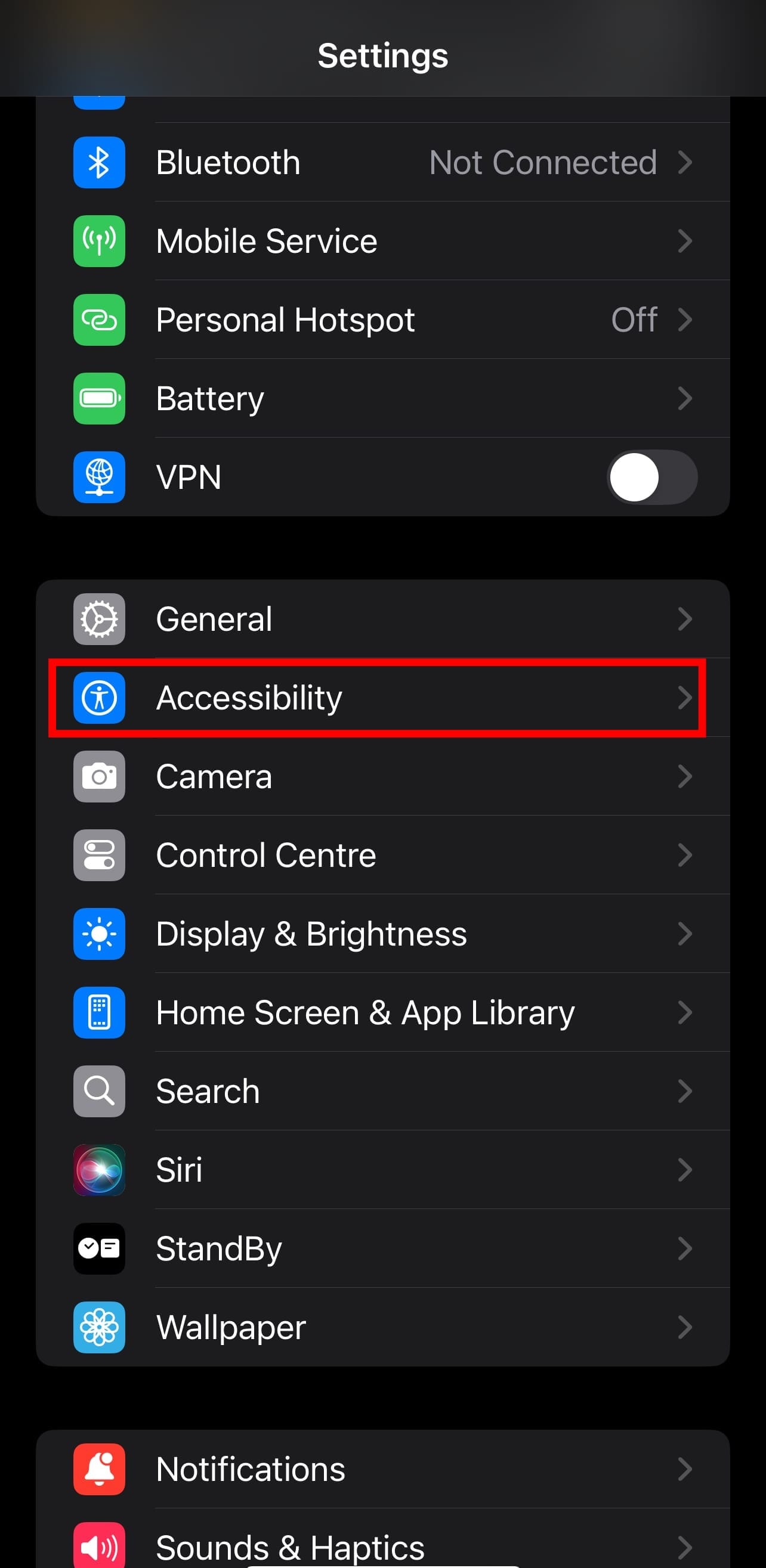
Task: Open Accessibility settings
Action: click(382, 698)
